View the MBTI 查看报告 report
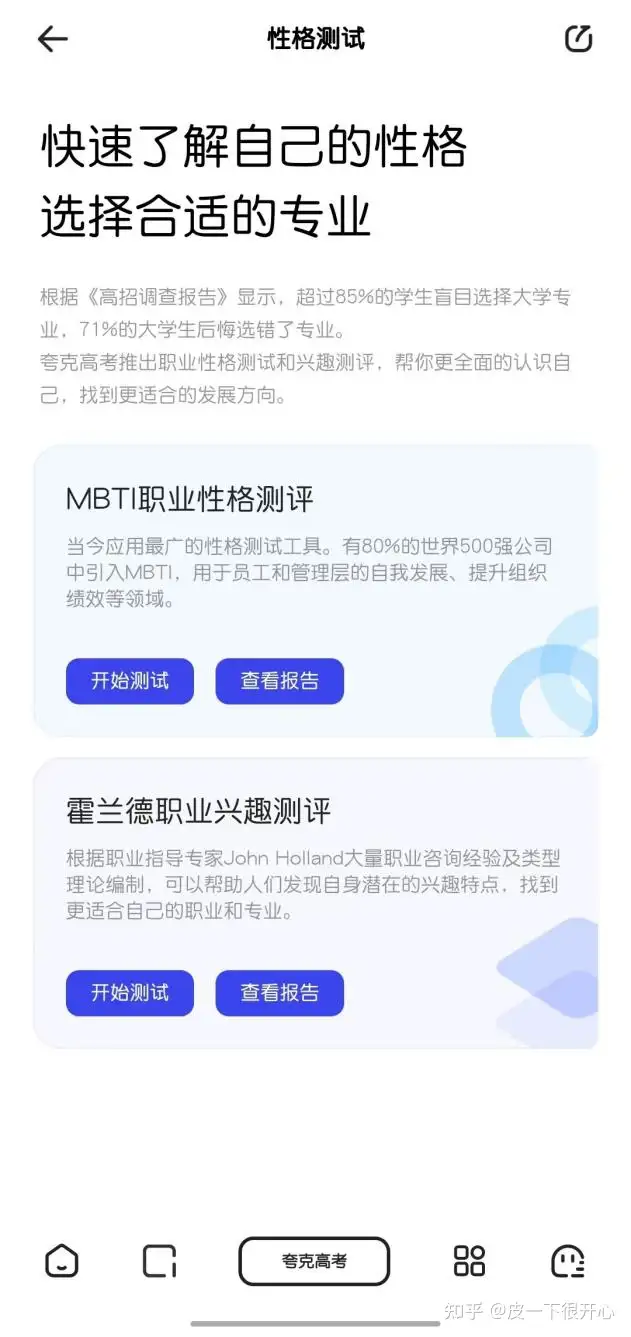Viewport: 631px width, 1337px height. (x=279, y=681)
